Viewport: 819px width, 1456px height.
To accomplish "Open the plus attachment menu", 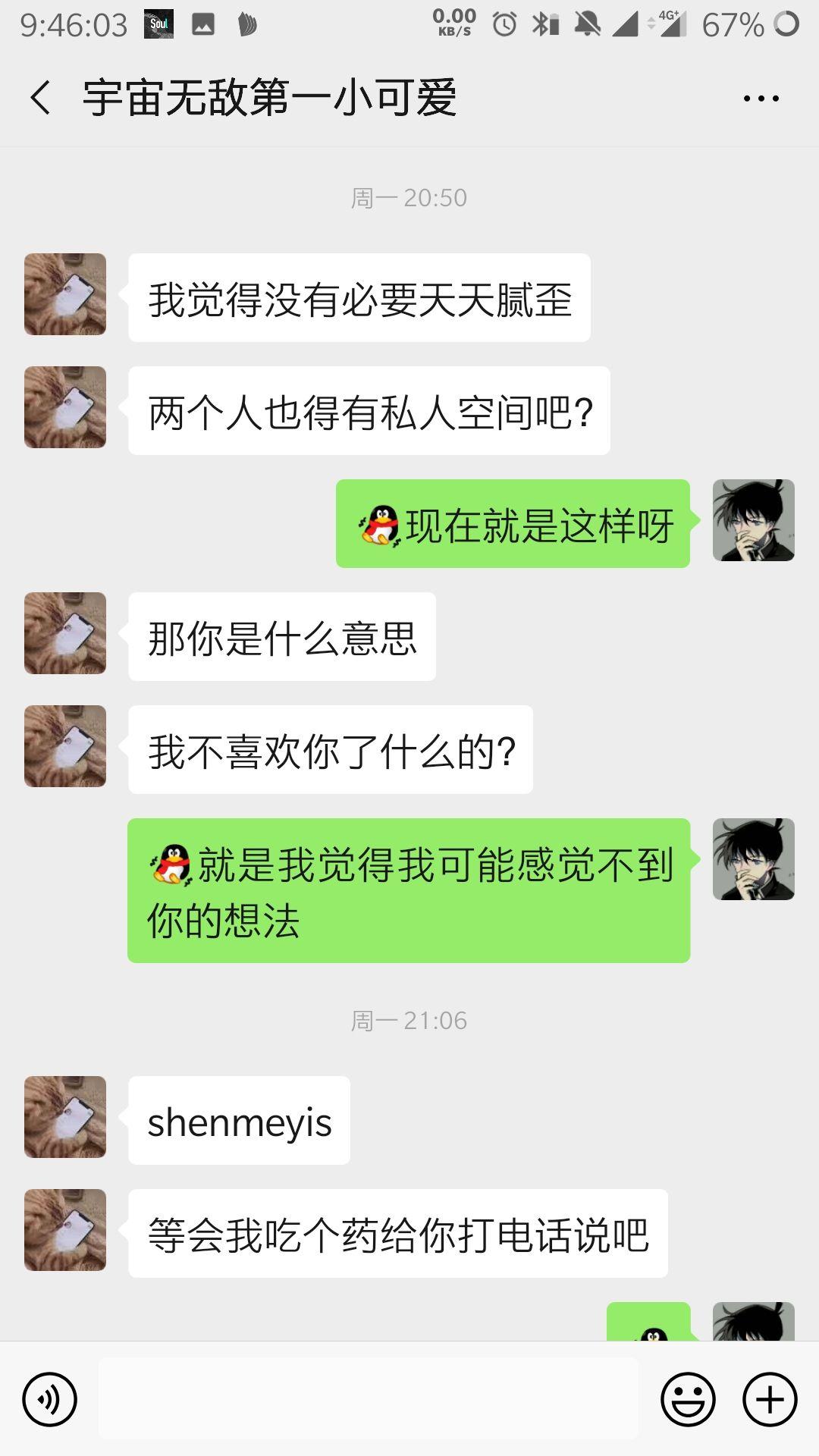I will tap(770, 1399).
